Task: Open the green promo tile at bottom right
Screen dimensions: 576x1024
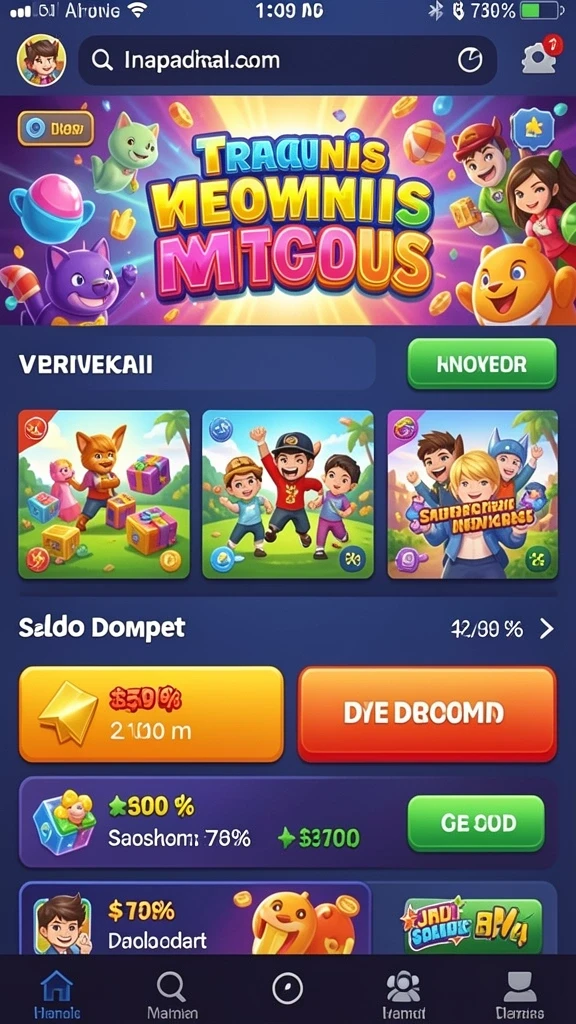Action: (473, 925)
